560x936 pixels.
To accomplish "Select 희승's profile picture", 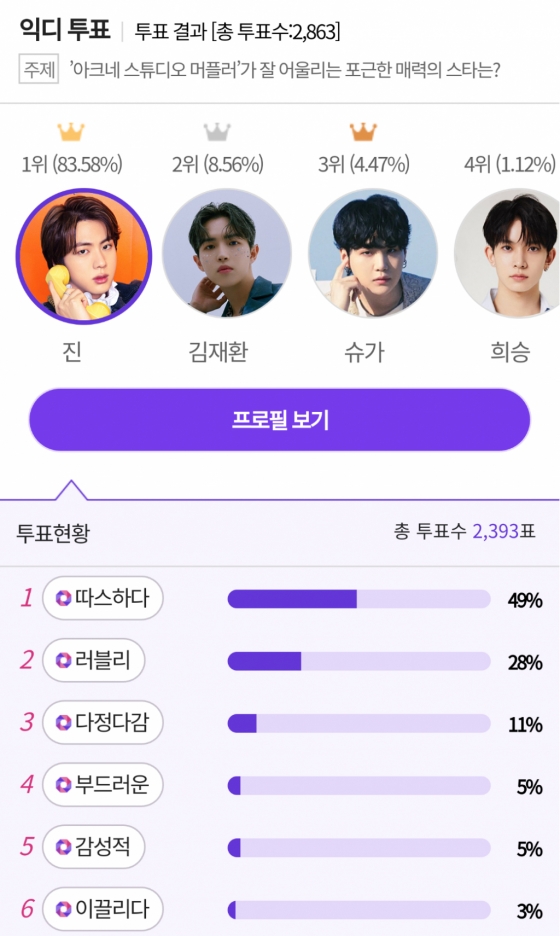I will click(x=509, y=253).
